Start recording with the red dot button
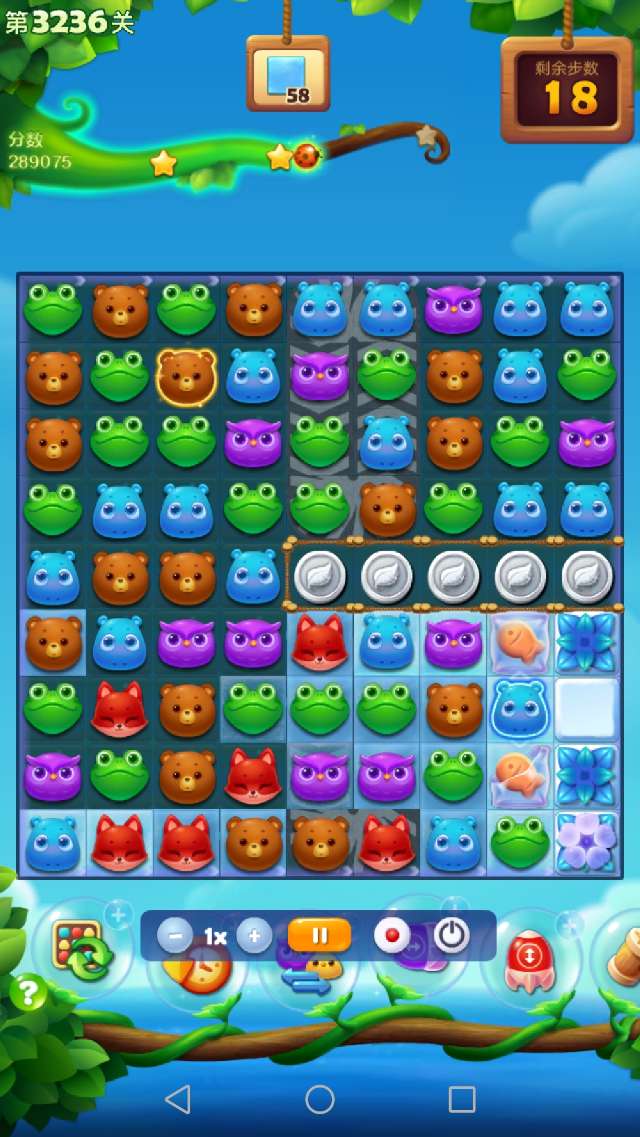The image size is (640, 1137). pos(392,936)
